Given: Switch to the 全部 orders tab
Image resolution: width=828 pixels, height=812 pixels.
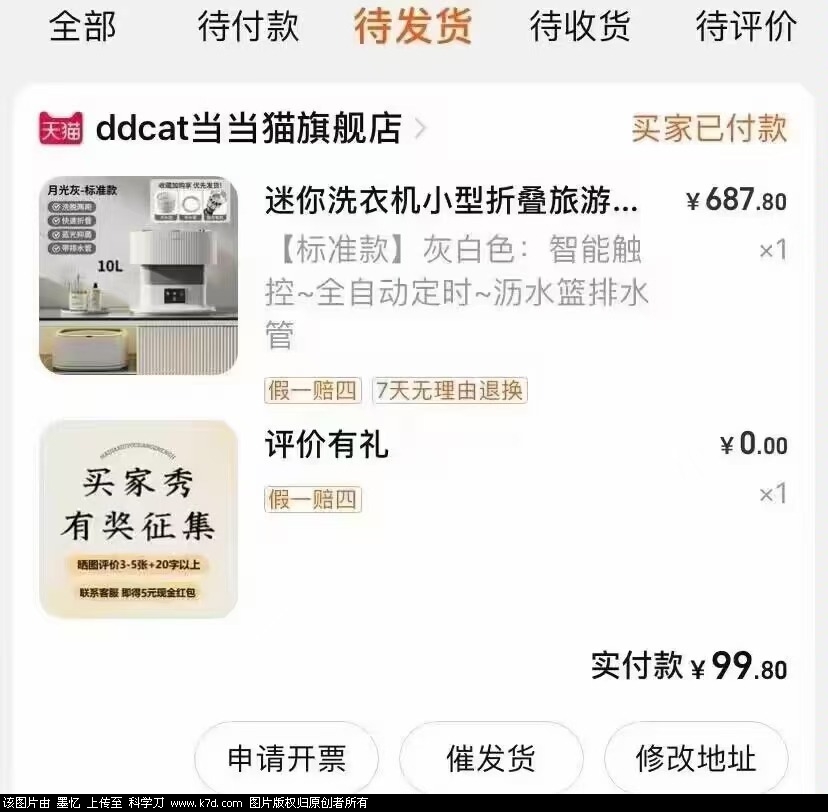Looking at the screenshot, I should tap(82, 27).
